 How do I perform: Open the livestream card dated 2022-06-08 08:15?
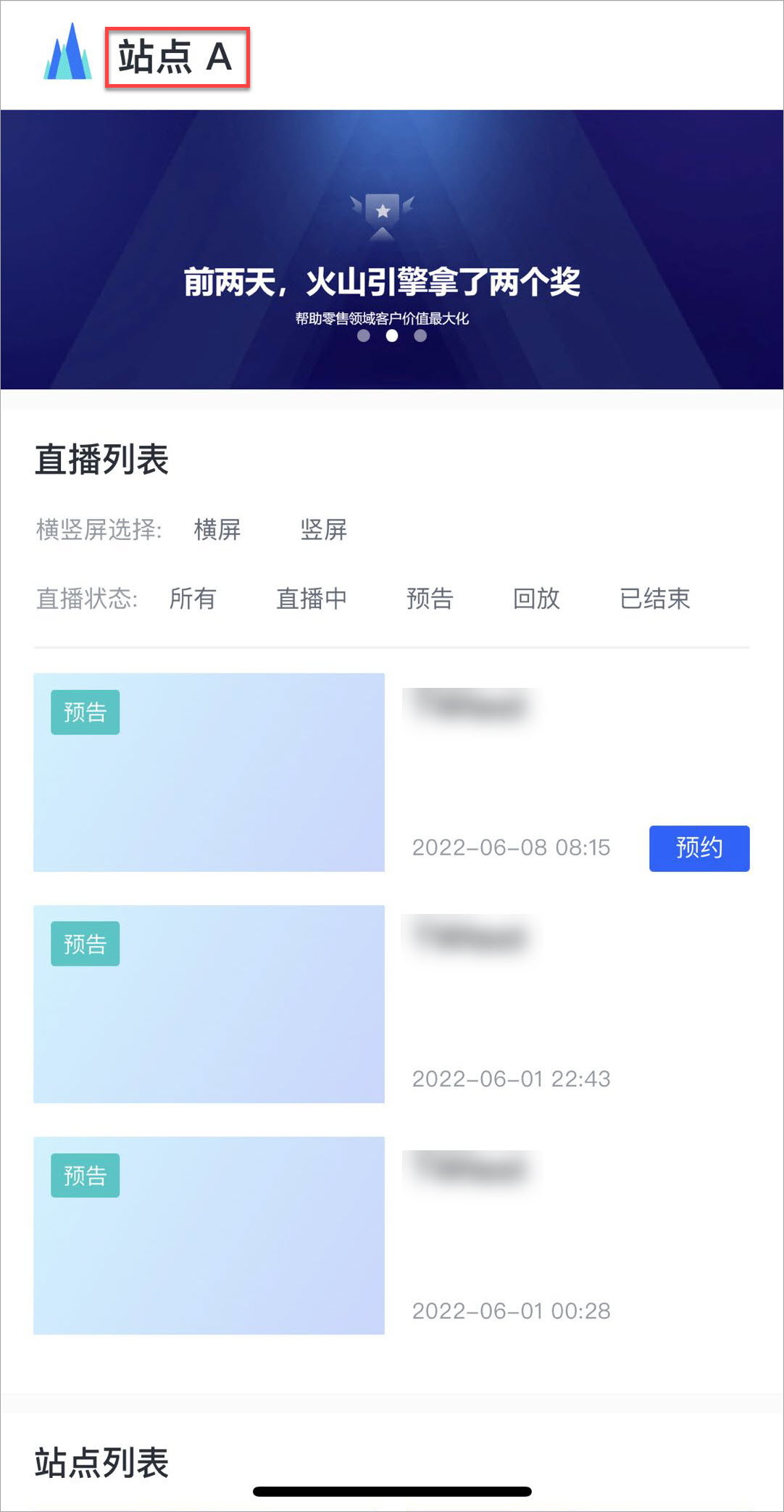(x=209, y=772)
